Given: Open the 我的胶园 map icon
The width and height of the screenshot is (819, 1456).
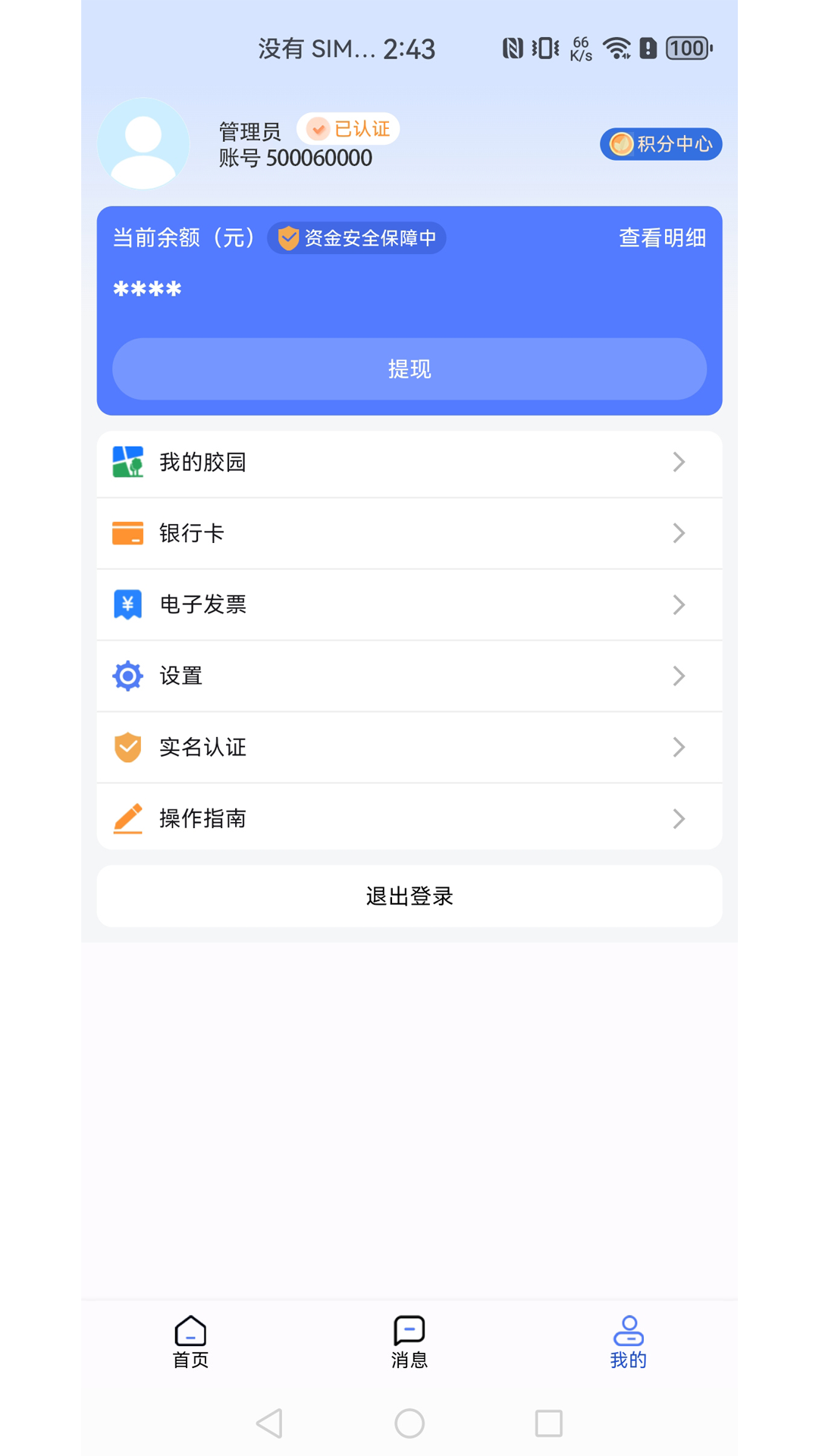Looking at the screenshot, I should click(127, 462).
